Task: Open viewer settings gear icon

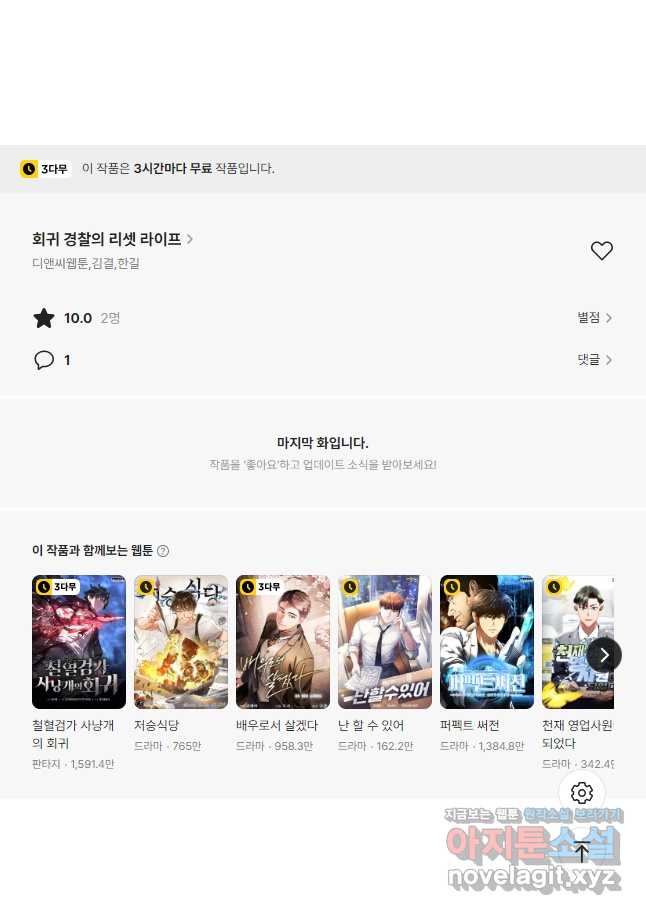Action: point(582,793)
